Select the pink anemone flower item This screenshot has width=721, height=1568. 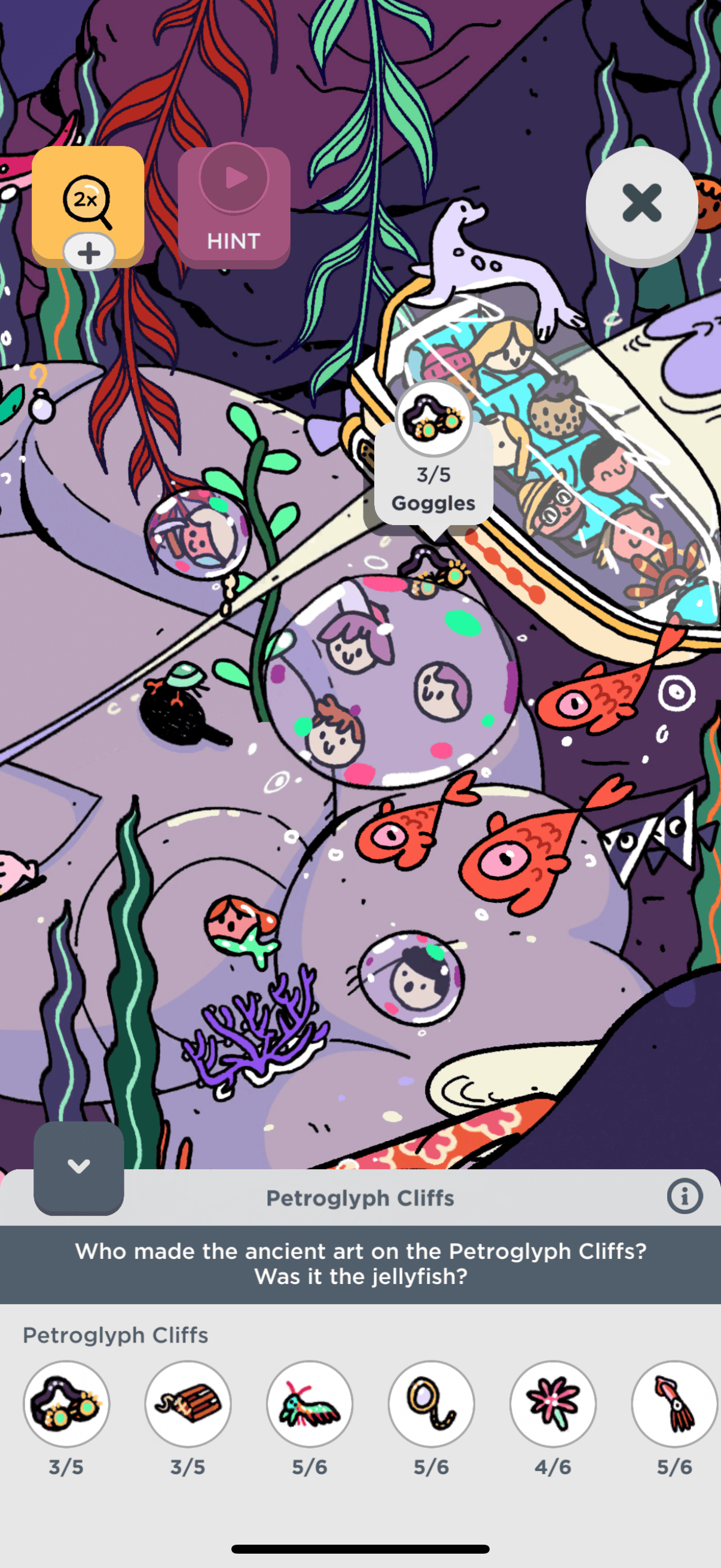[553, 1403]
